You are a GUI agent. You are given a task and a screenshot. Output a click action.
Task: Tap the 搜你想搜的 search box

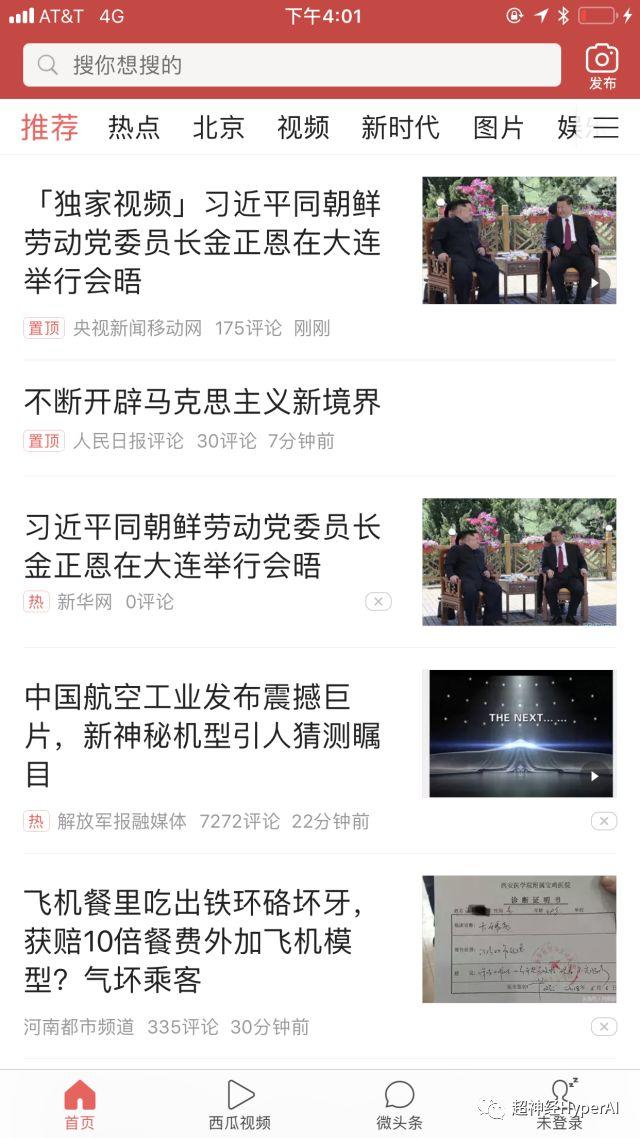[290, 65]
